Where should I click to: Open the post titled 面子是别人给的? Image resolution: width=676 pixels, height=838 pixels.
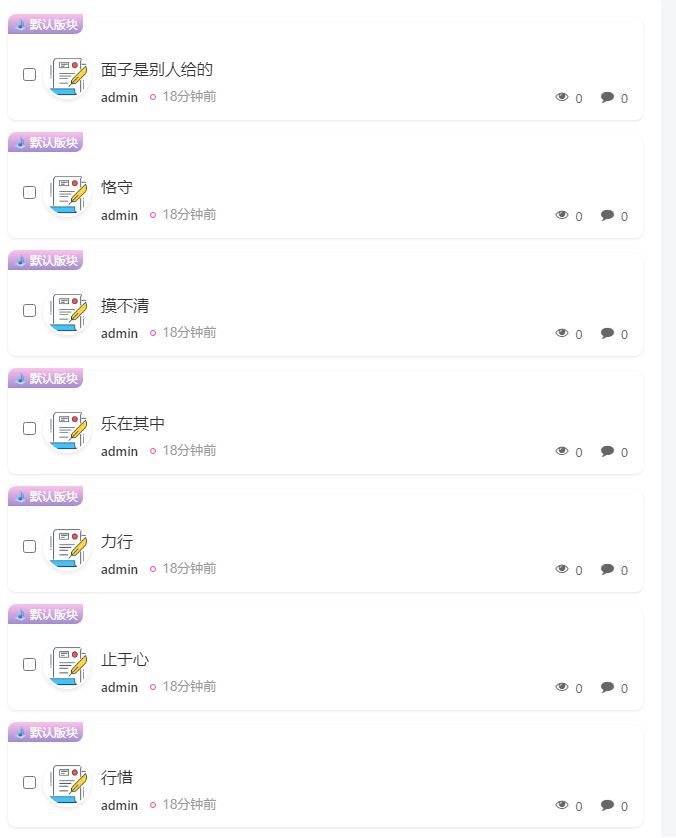157,70
